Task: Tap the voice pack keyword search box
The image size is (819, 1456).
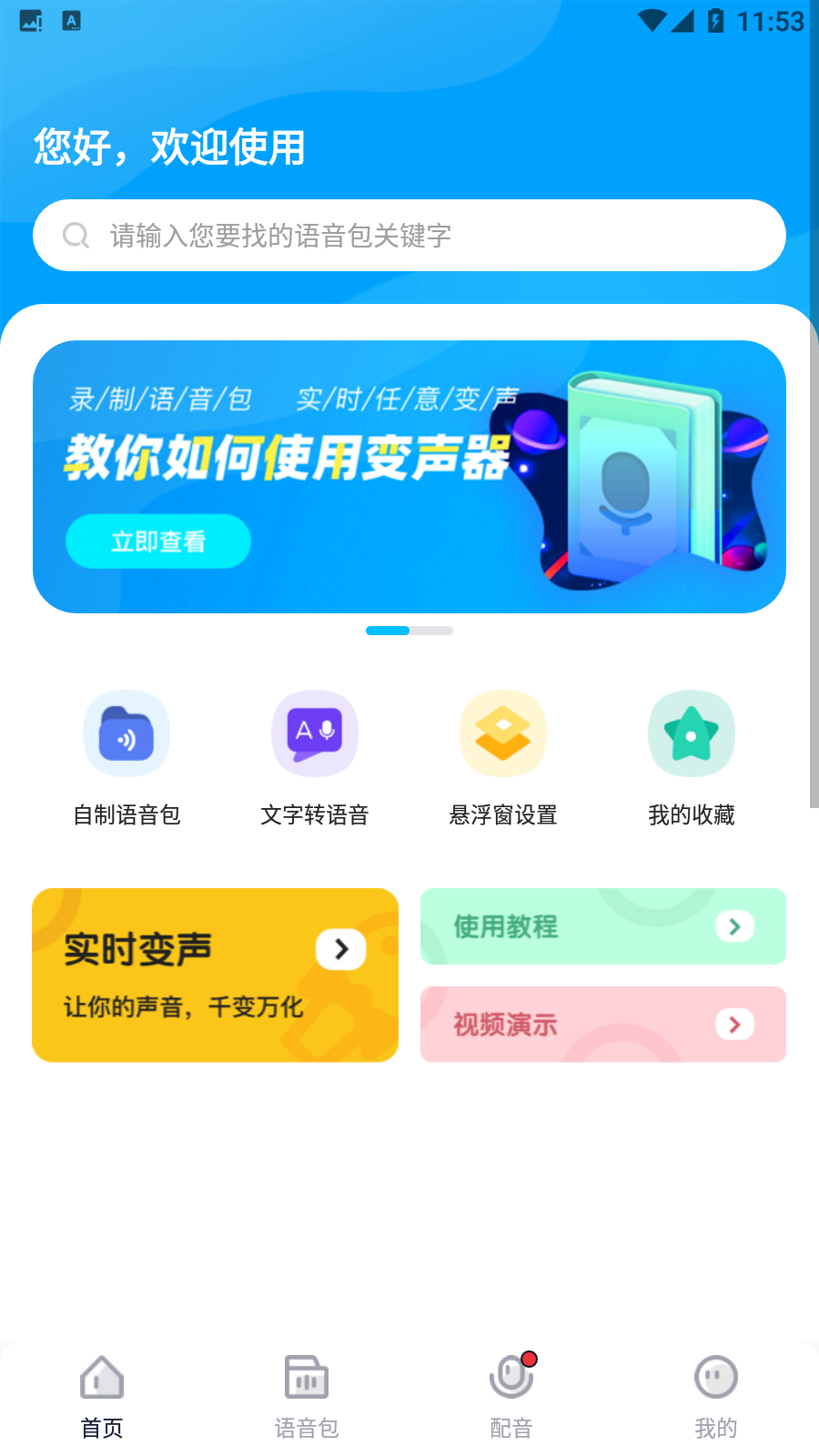Action: tap(409, 236)
